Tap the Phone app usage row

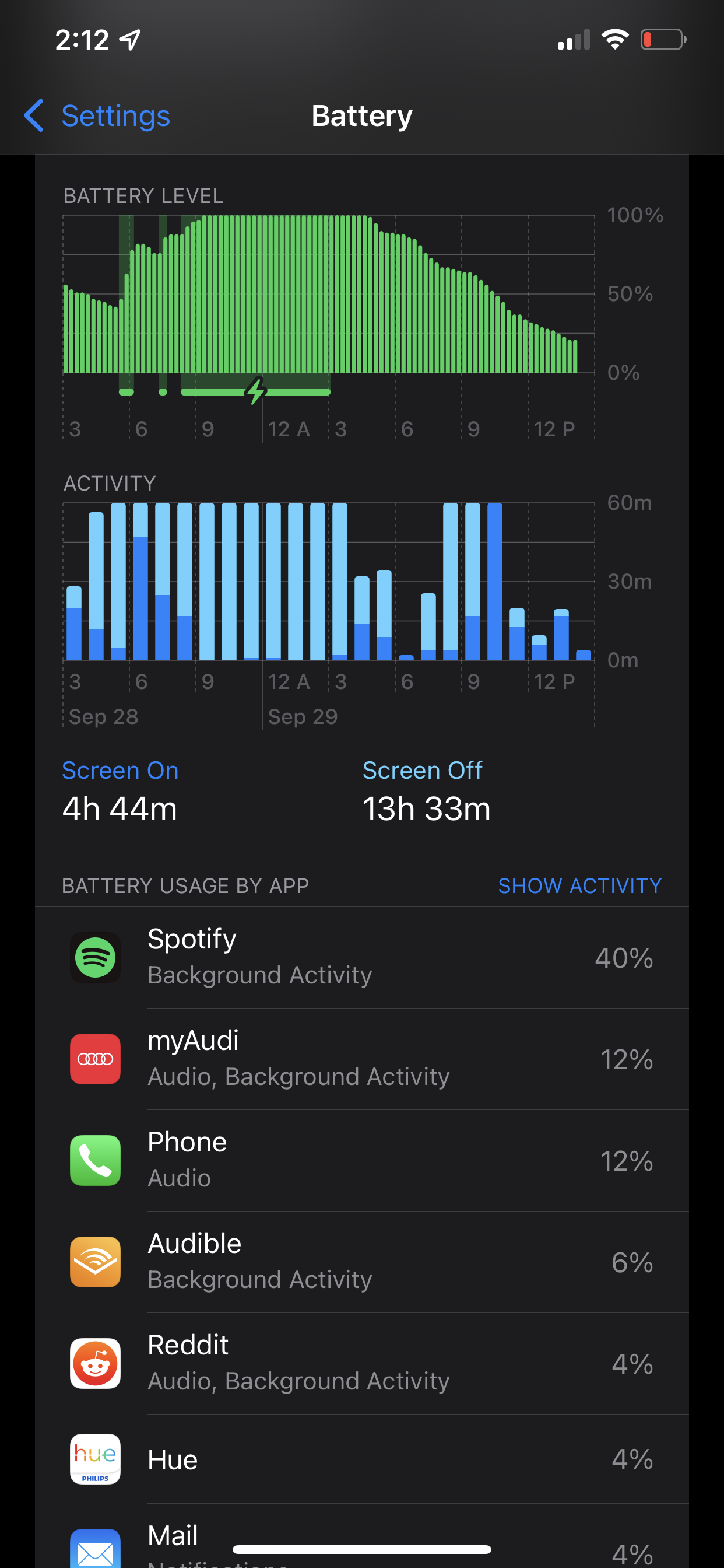pos(362,1160)
